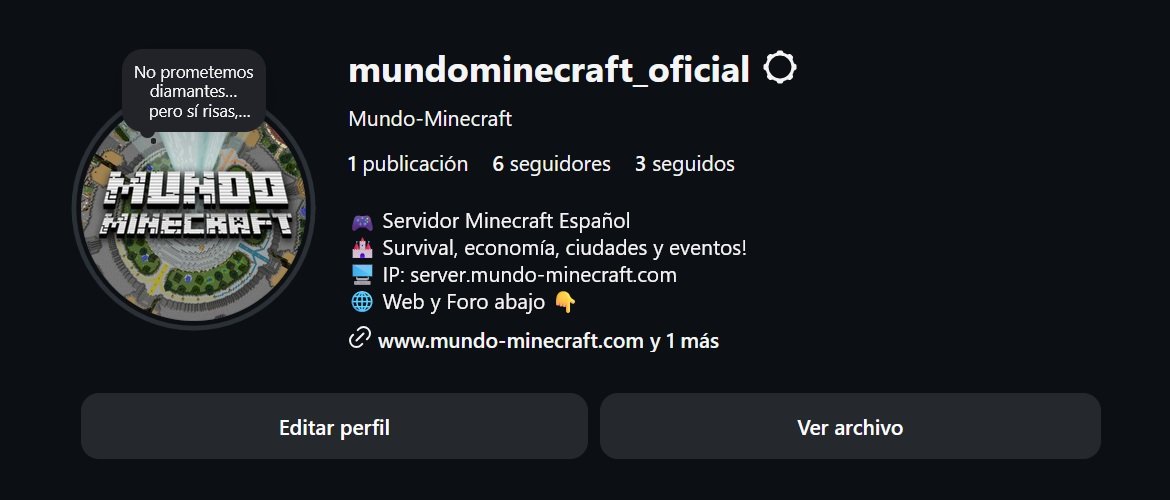Open the note bubble 'No prometemos diamantes...'

click(193, 91)
